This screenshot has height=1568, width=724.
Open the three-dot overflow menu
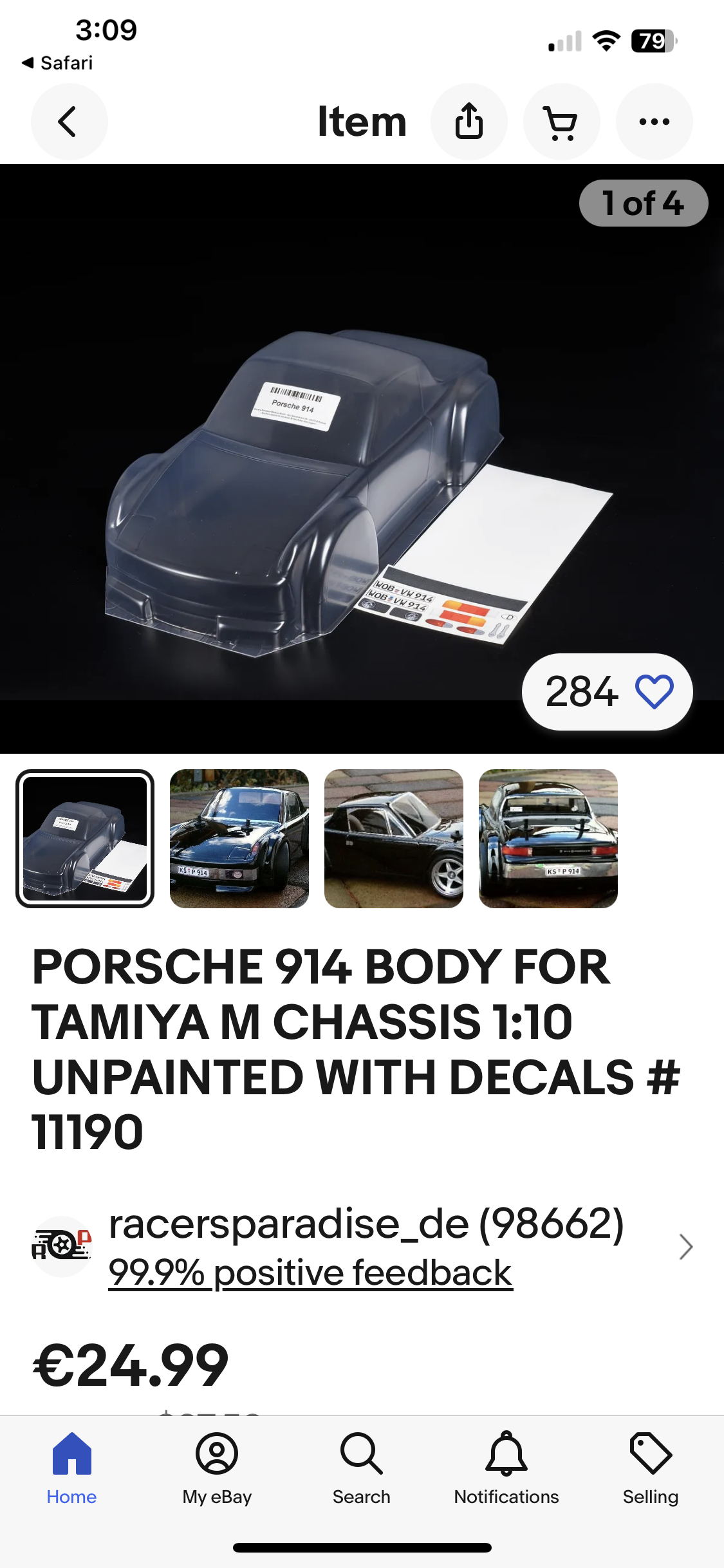(654, 122)
